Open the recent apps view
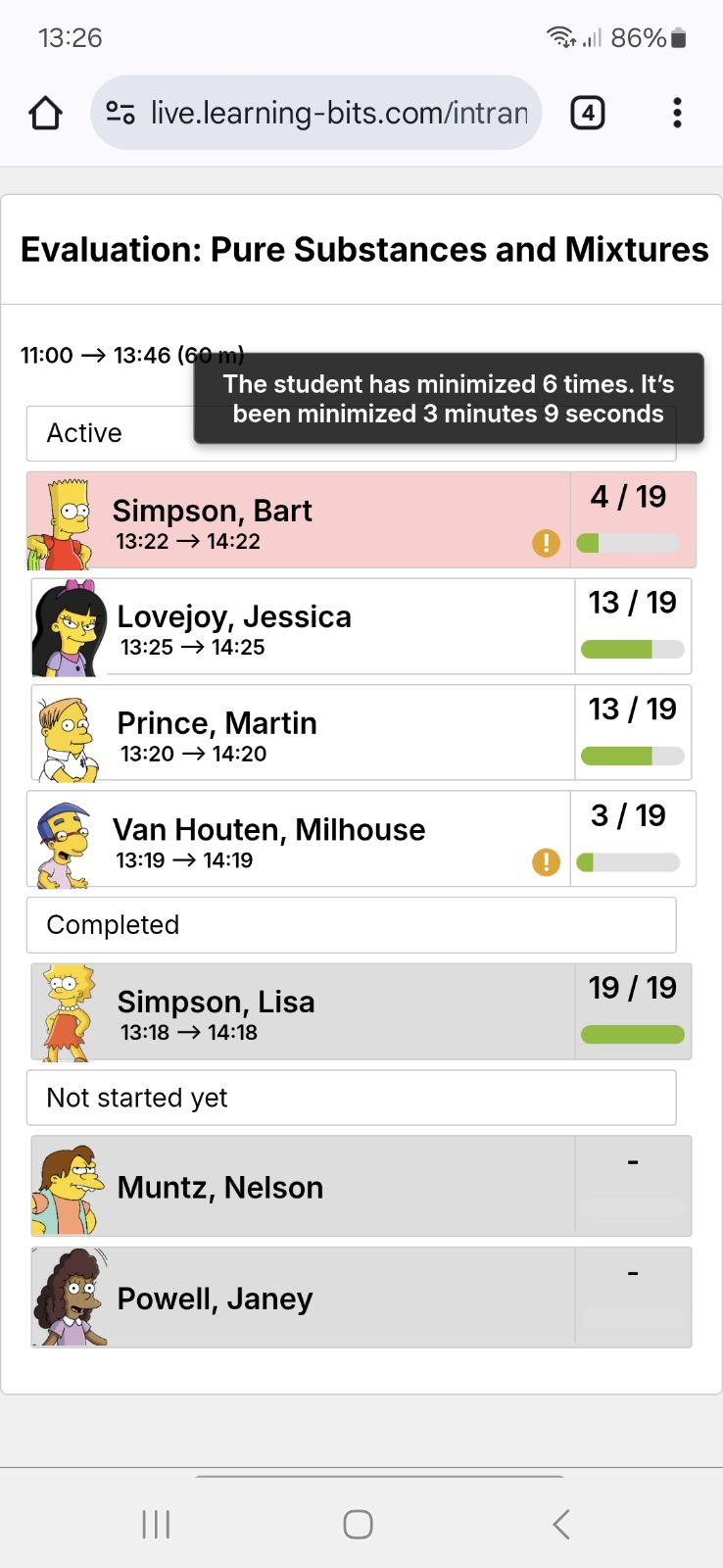 157,1524
